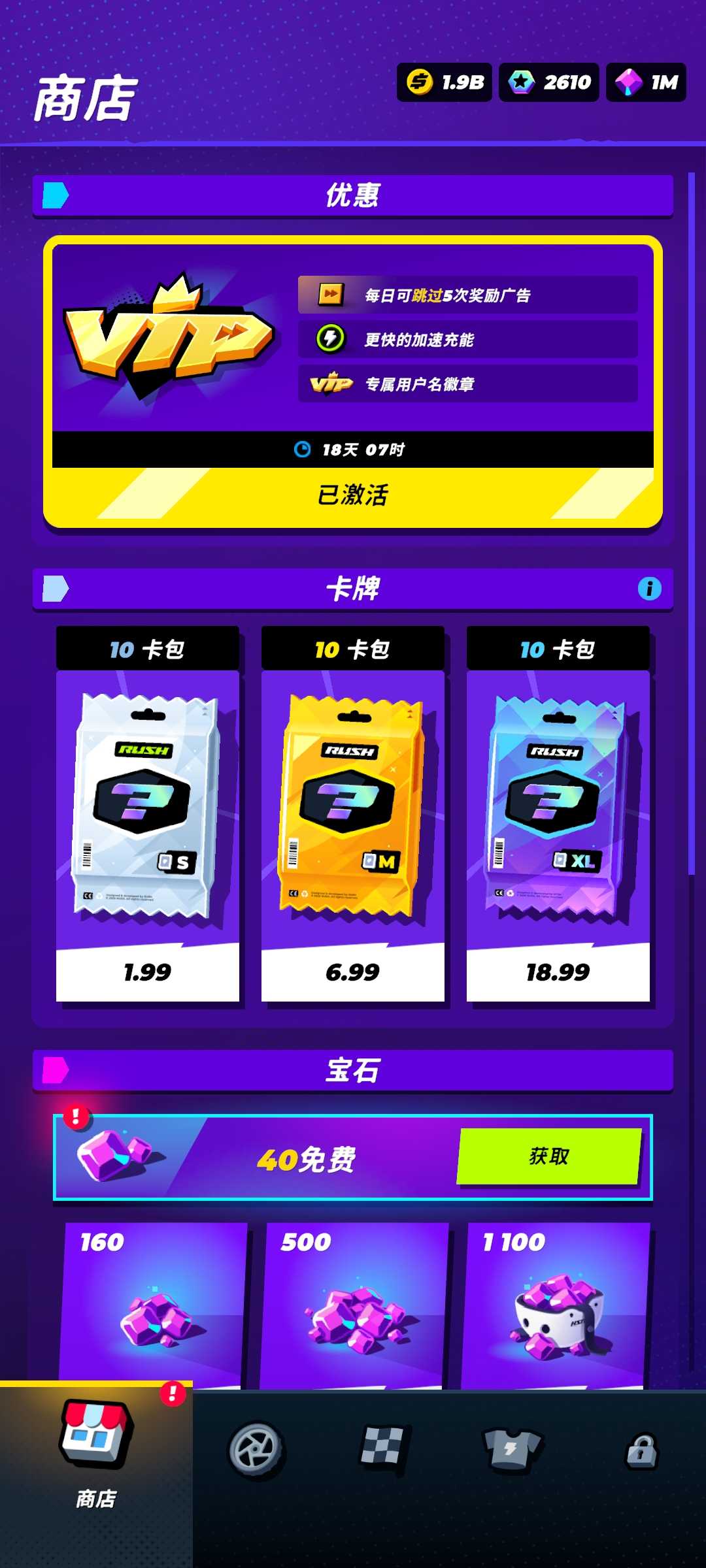Tap the 1M gems balance

point(646,82)
